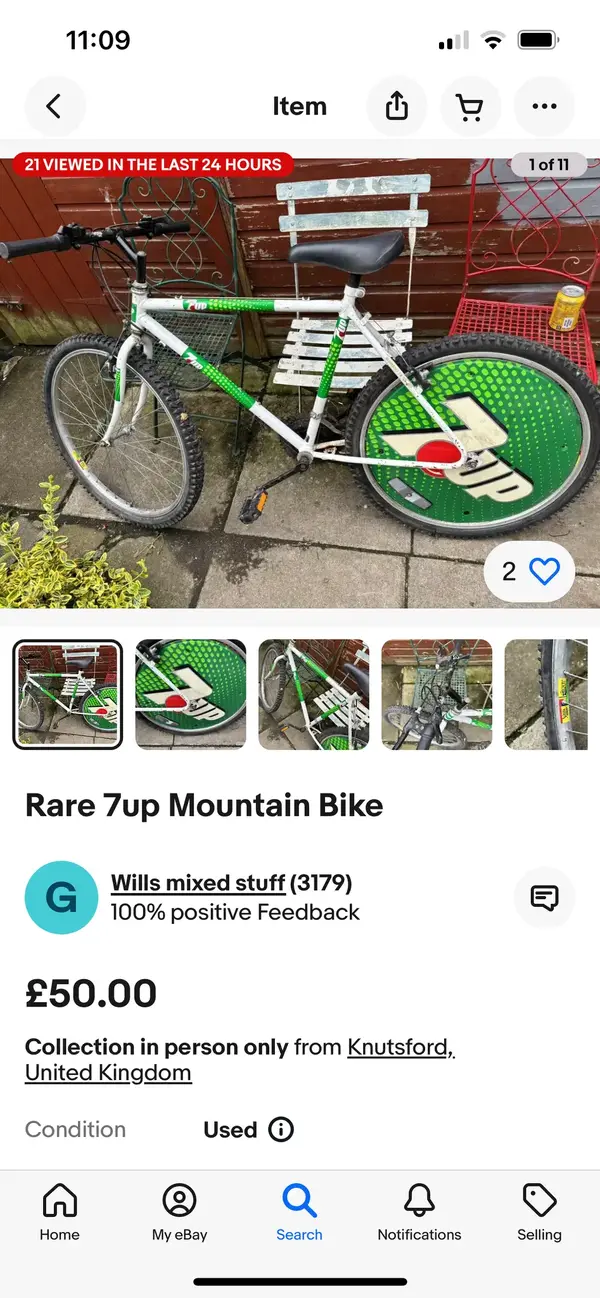Go to the Search tab
Viewport: 600px width, 1298px height.
(x=299, y=1211)
